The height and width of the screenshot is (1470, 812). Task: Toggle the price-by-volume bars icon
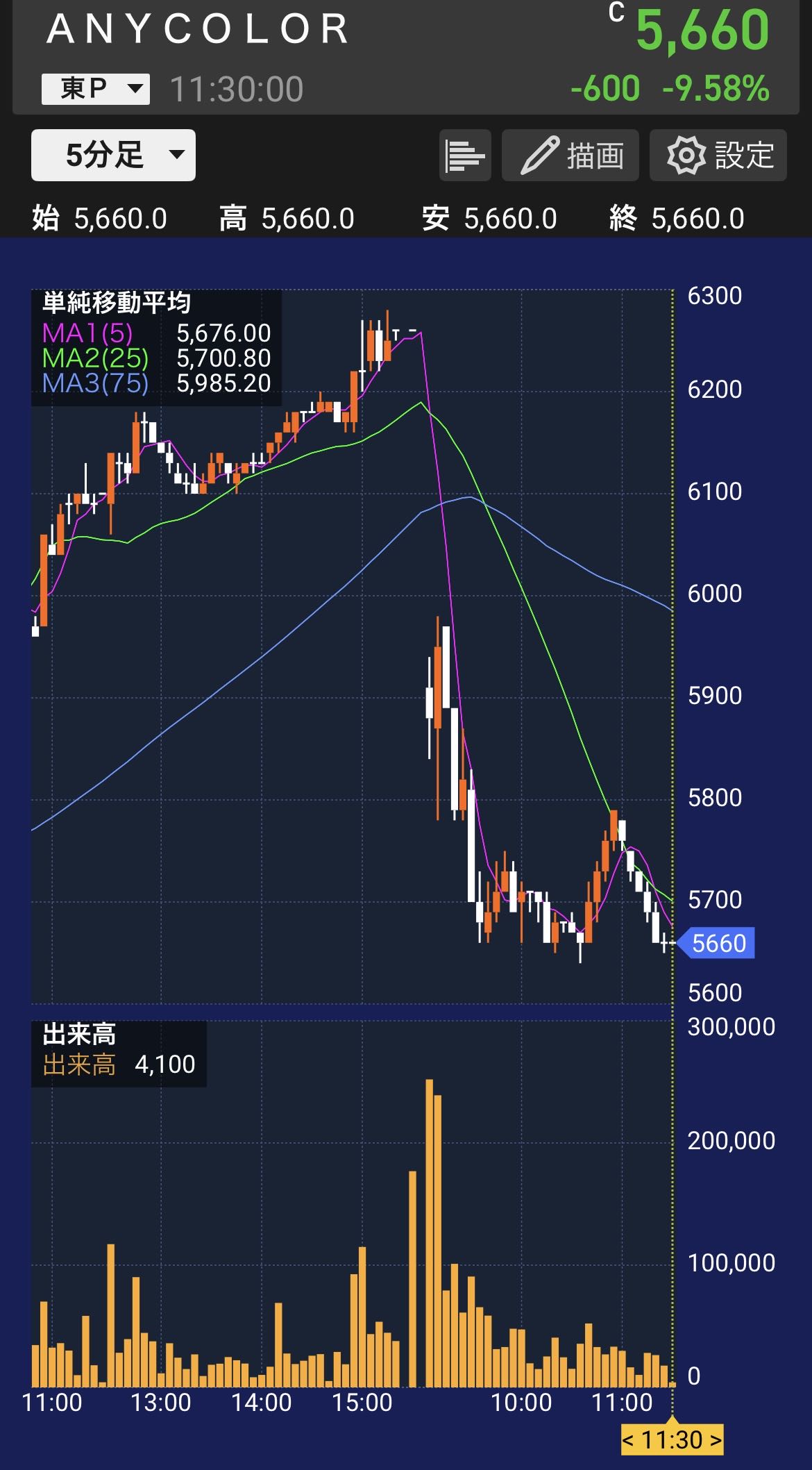click(465, 156)
